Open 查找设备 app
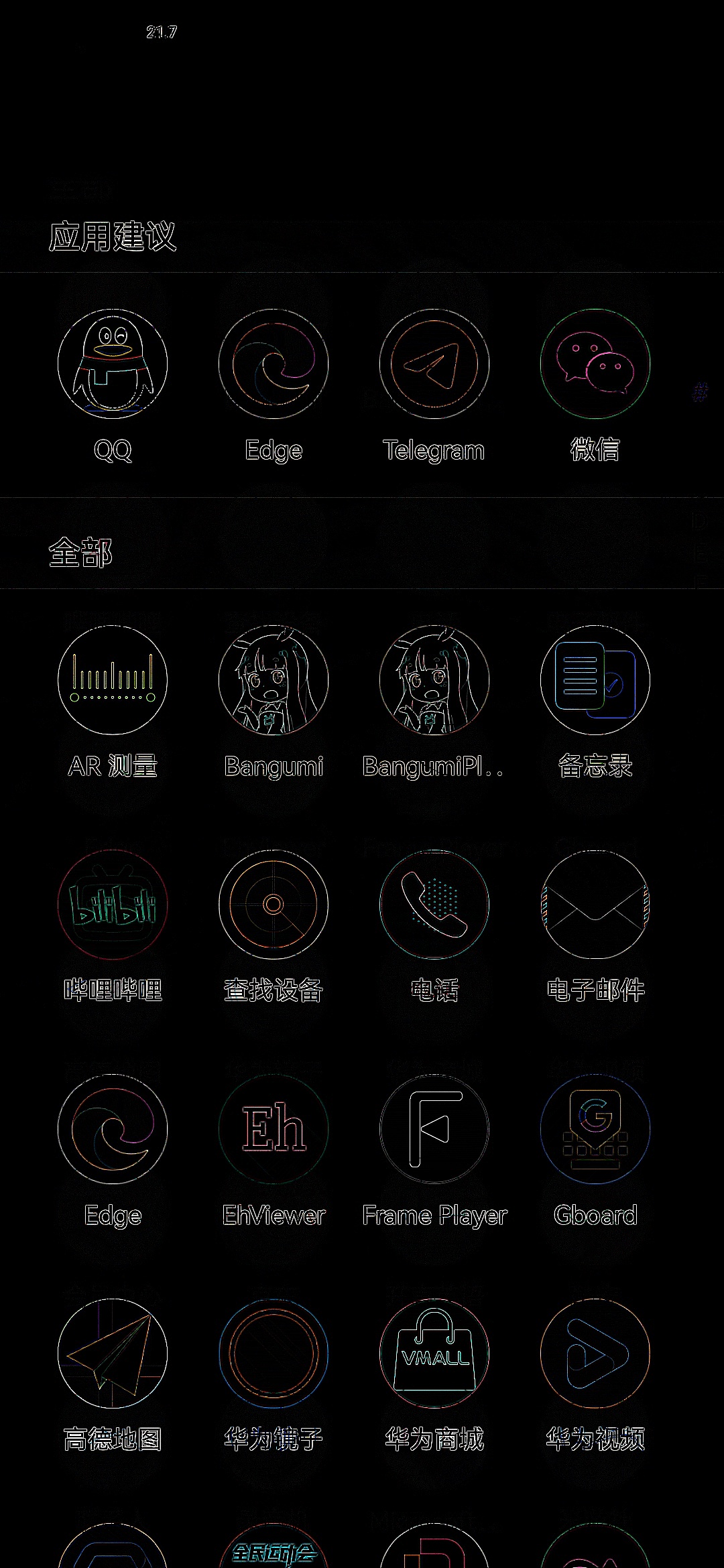Image resolution: width=724 pixels, height=1568 pixels. [x=274, y=905]
